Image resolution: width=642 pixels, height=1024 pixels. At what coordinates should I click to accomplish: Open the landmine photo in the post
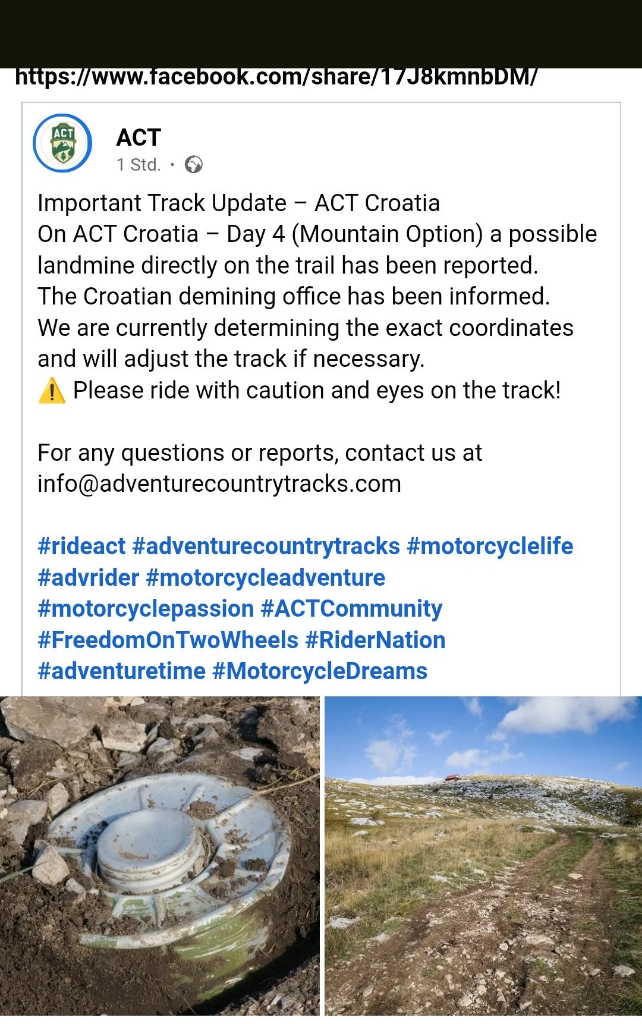pyautogui.click(x=160, y=855)
